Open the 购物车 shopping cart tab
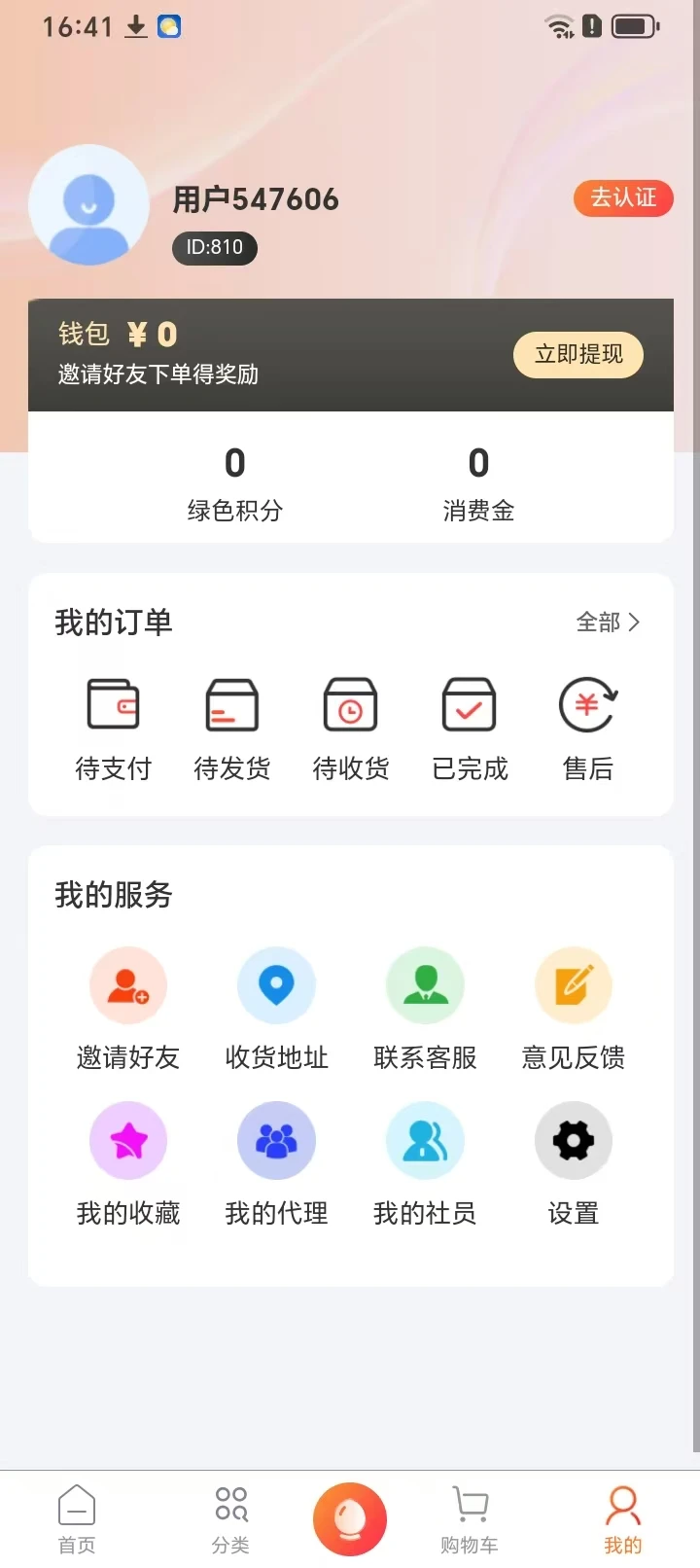 [x=469, y=1517]
